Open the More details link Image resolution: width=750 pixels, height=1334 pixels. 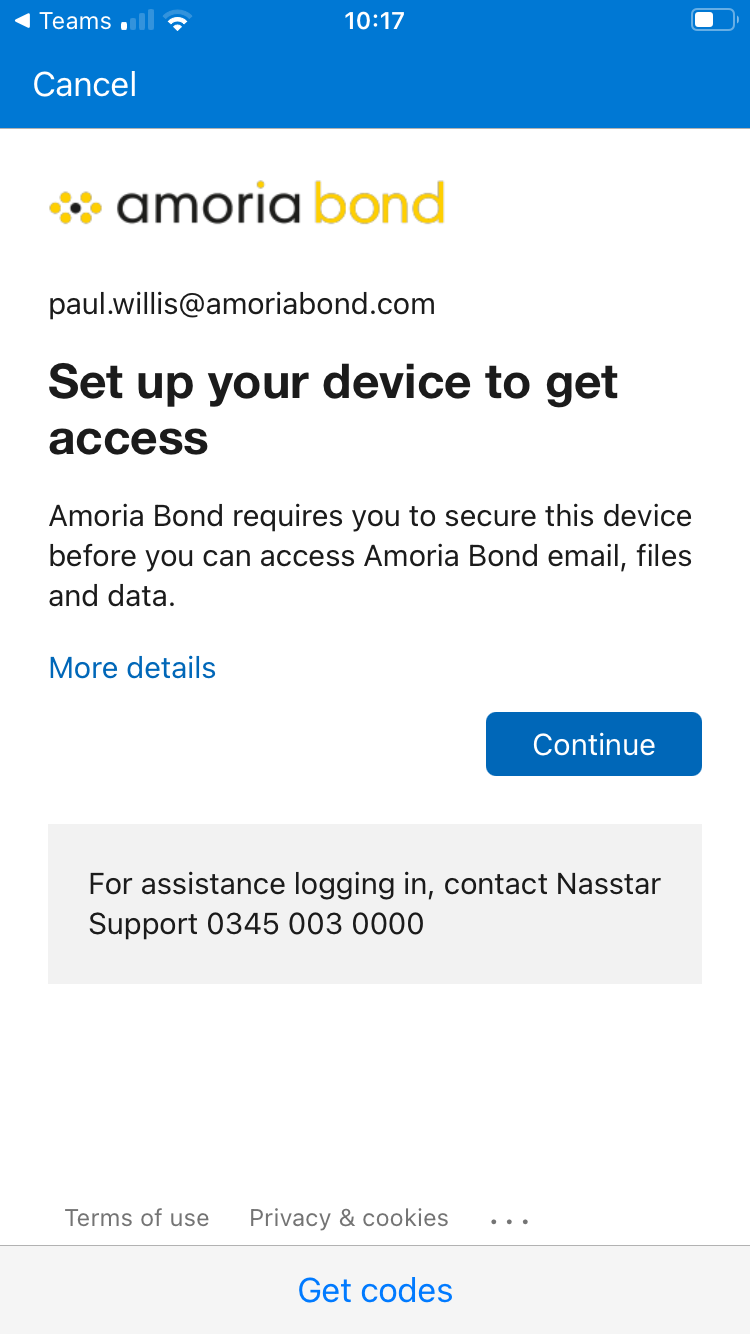[132, 668]
